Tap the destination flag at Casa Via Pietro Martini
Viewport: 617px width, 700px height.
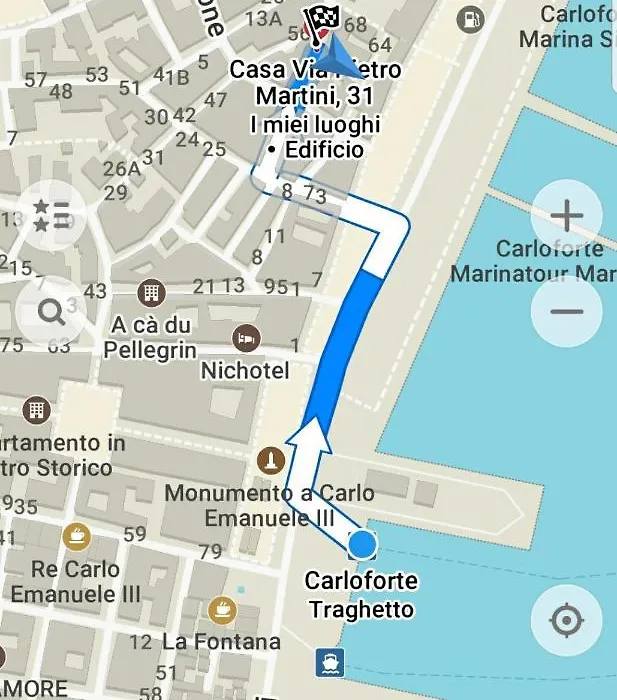[x=319, y=20]
